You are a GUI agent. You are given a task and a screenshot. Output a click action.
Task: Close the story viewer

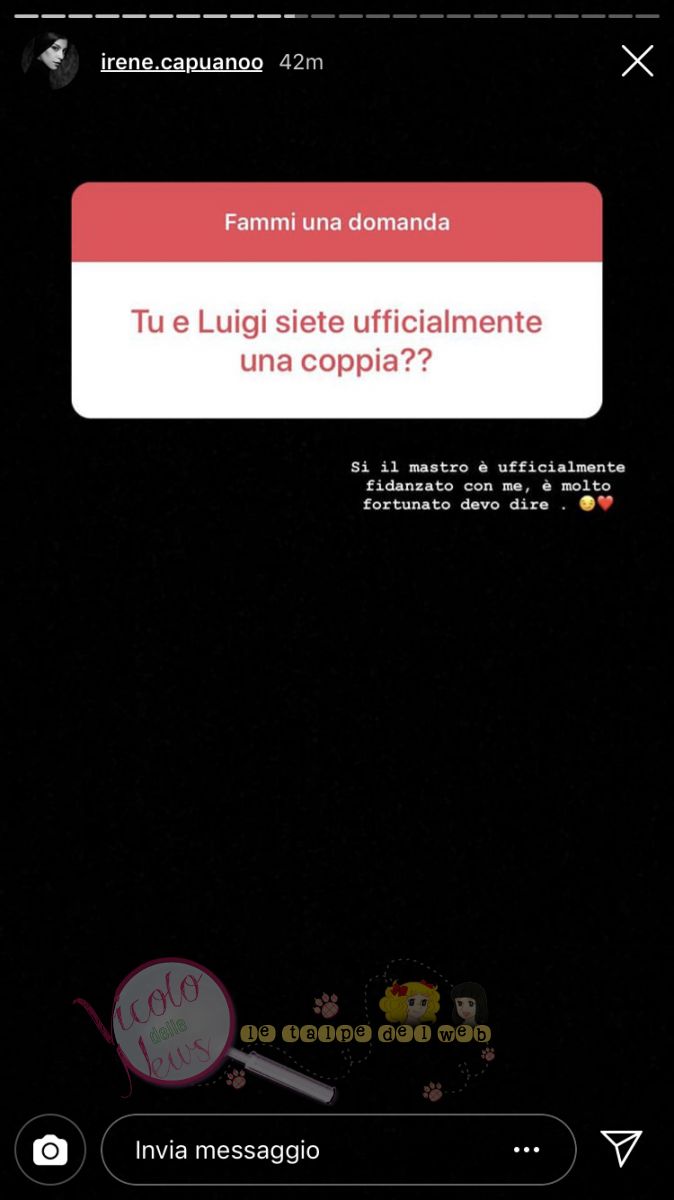[x=637, y=62]
